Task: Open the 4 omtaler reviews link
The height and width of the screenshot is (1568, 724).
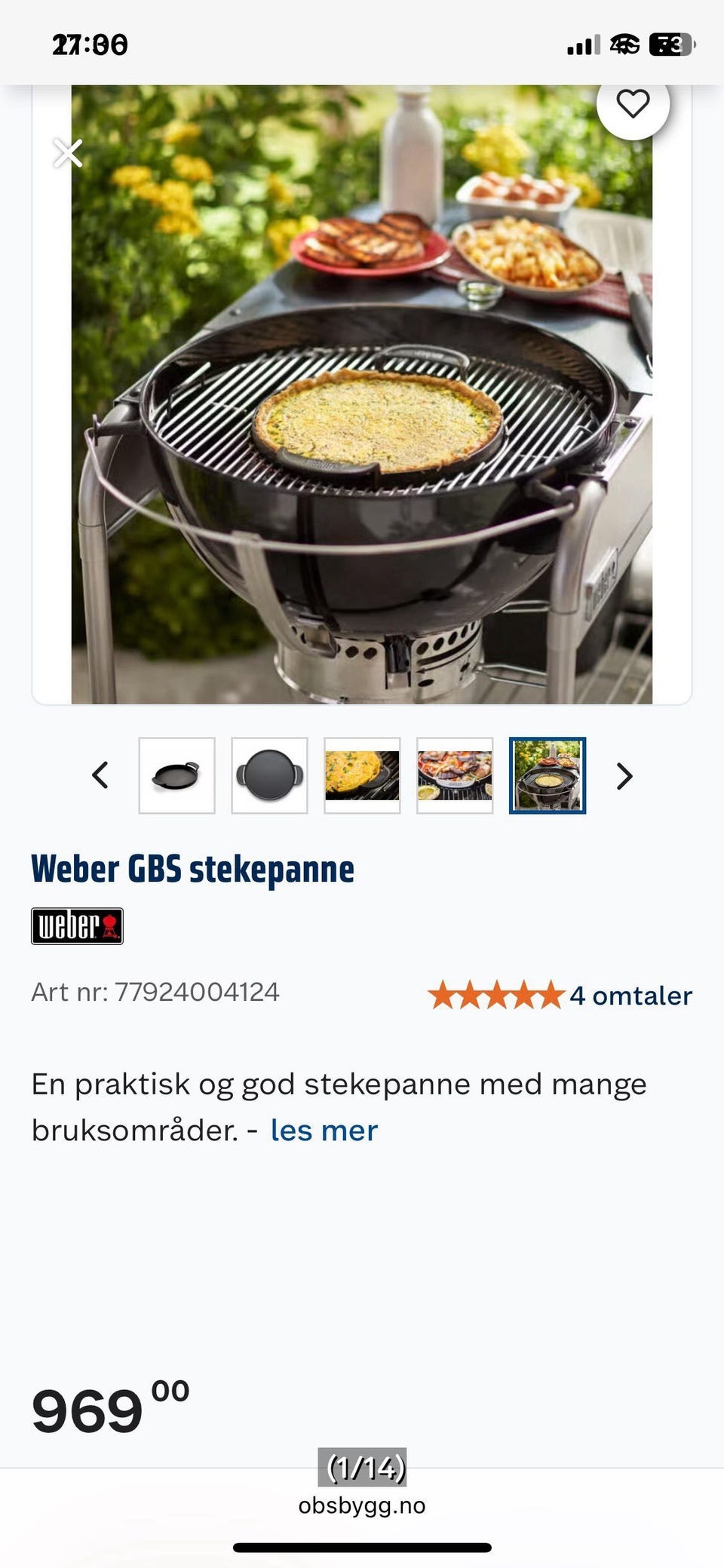Action: [x=630, y=994]
